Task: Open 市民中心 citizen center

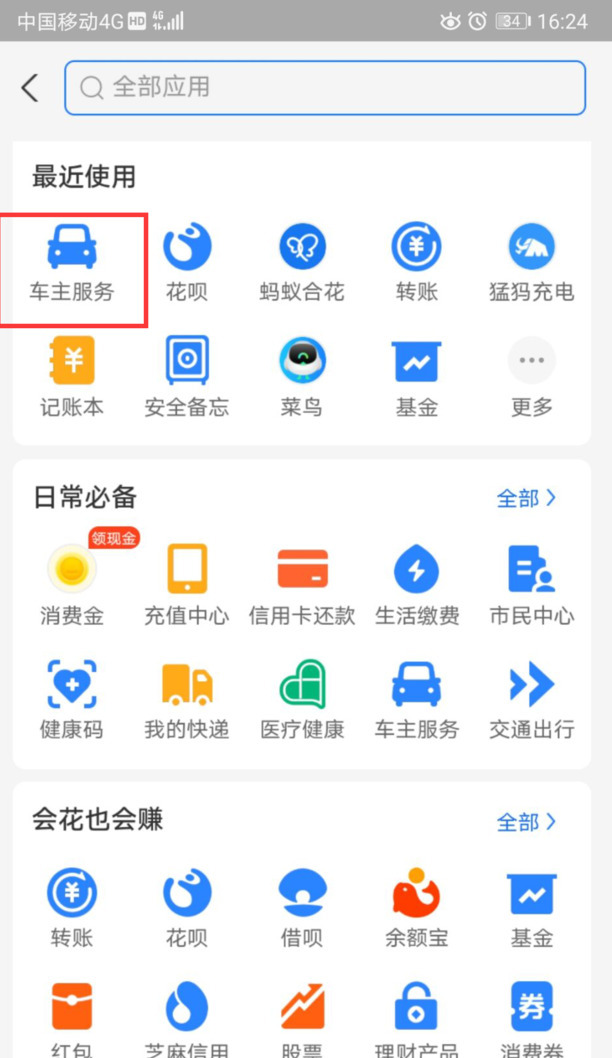Action: pos(531,584)
